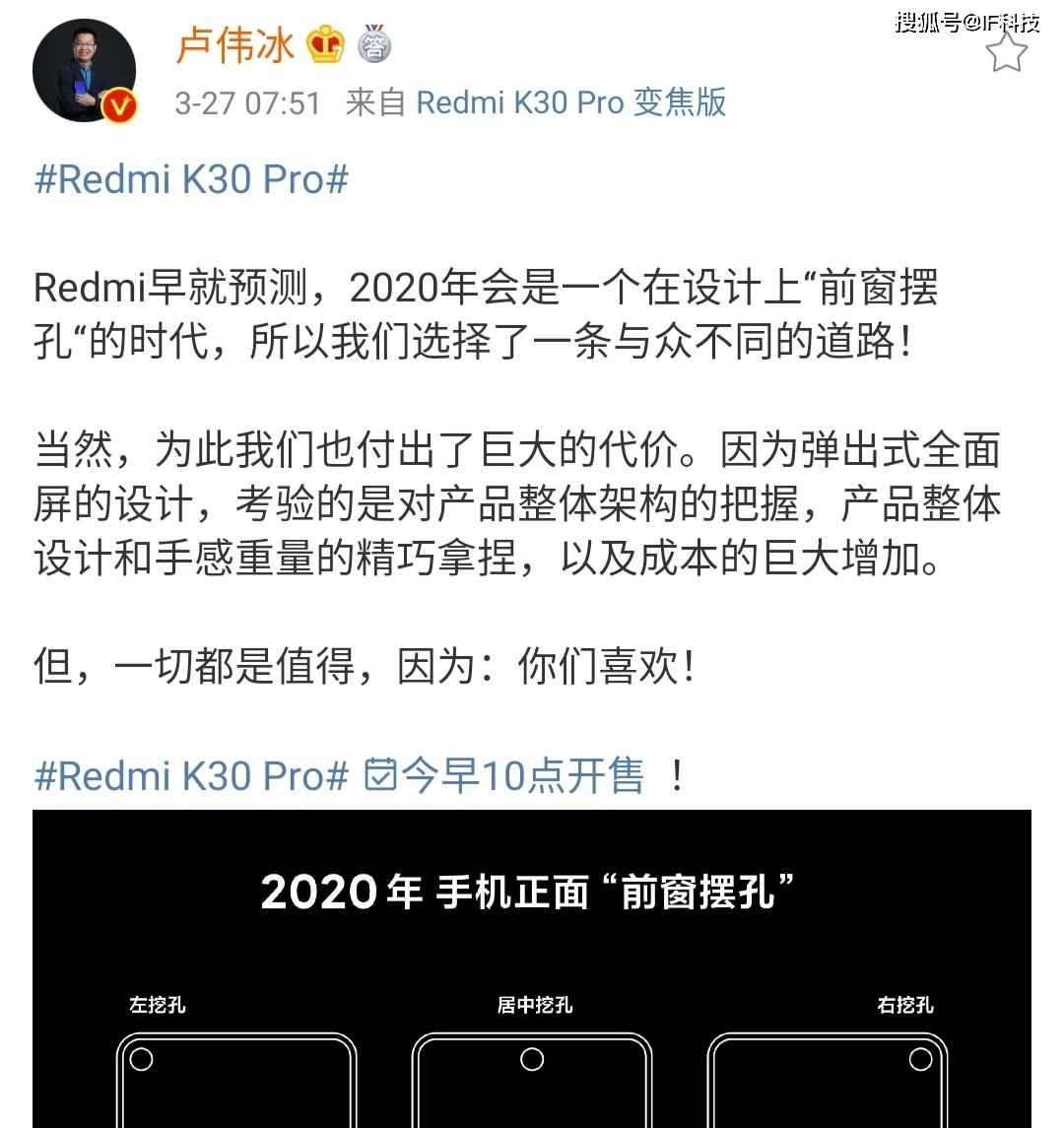Open the 今早10点开售 link

pos(505,776)
